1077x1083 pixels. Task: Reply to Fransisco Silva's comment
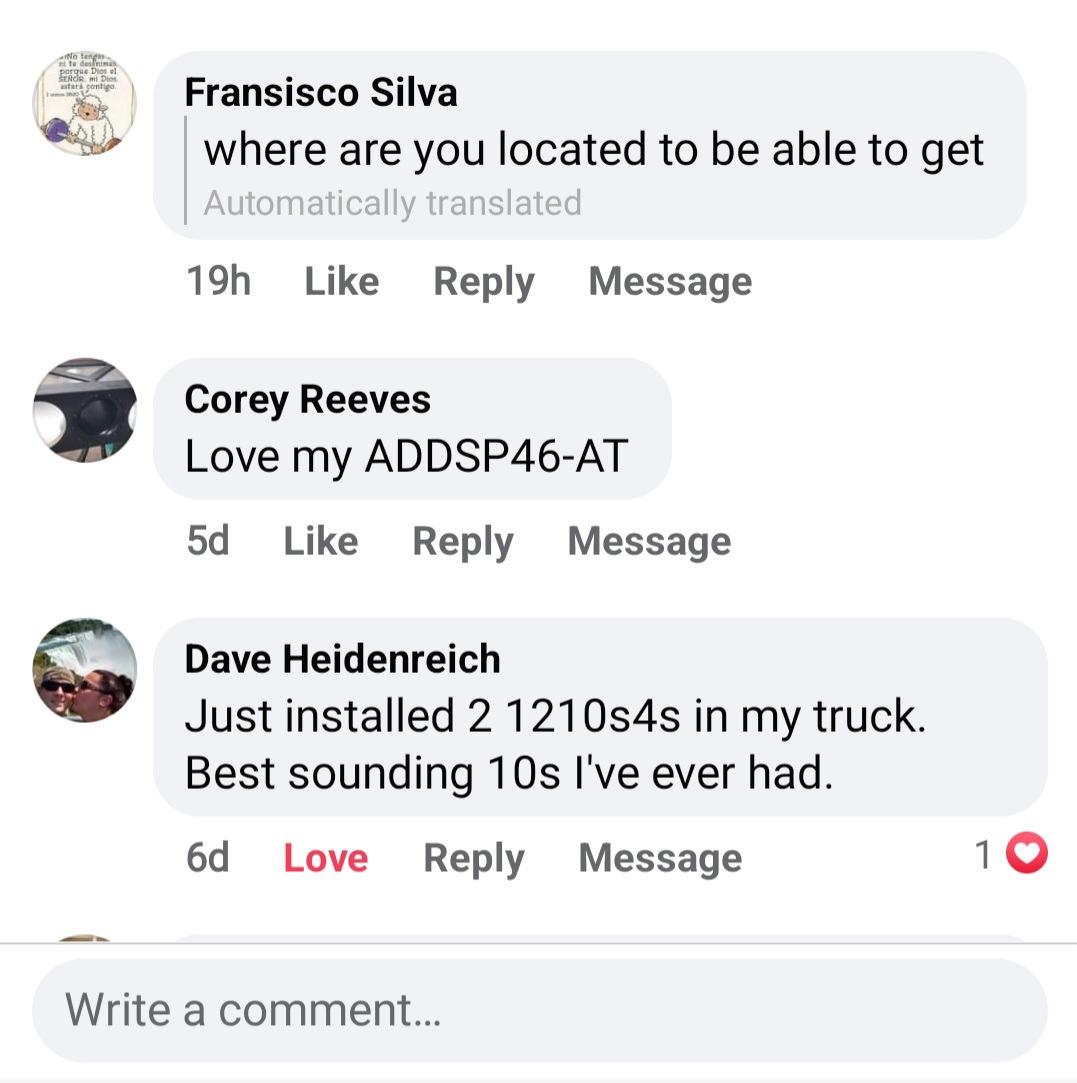[x=484, y=282]
